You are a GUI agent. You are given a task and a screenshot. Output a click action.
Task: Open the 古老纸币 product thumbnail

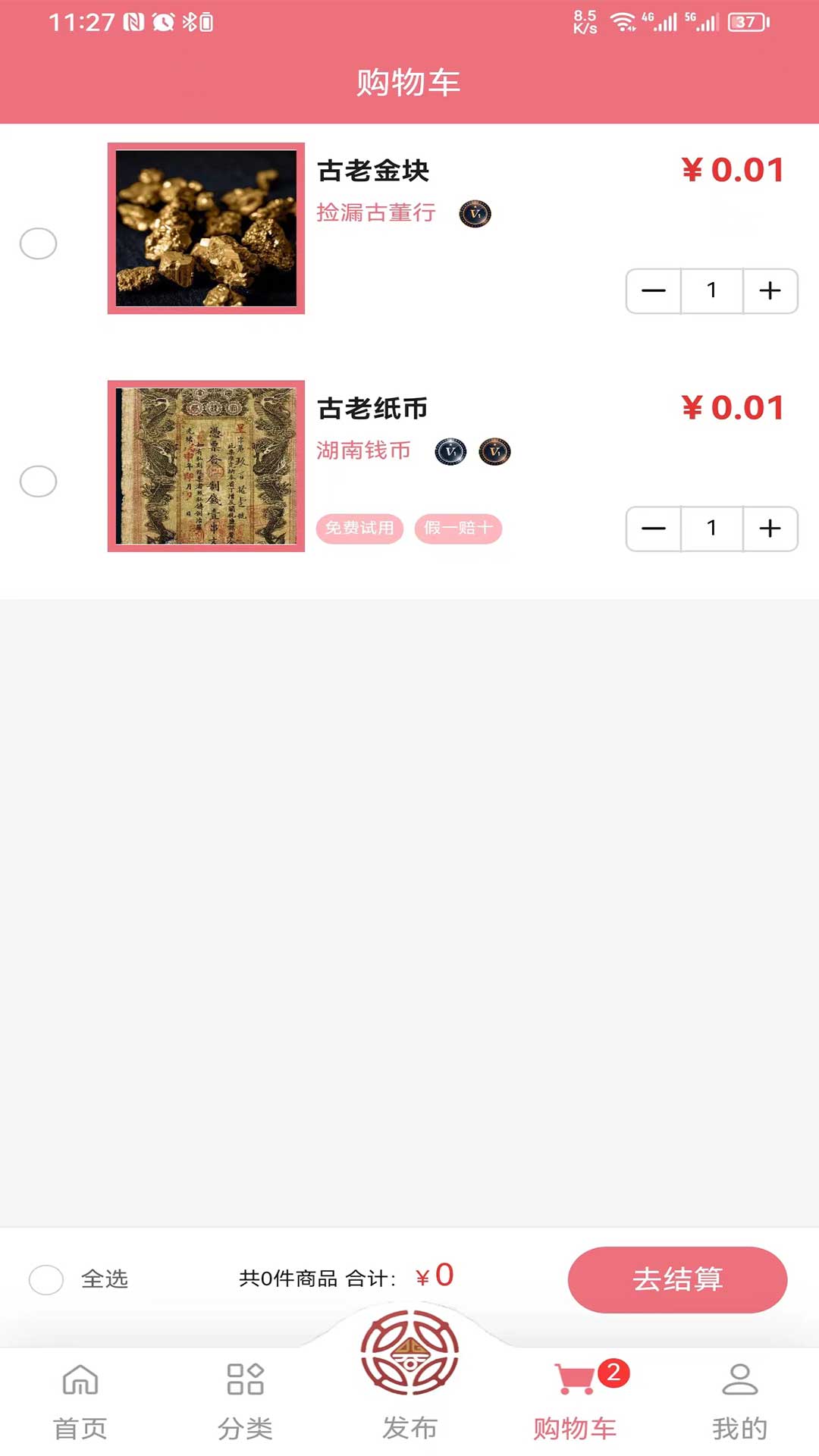(x=206, y=466)
